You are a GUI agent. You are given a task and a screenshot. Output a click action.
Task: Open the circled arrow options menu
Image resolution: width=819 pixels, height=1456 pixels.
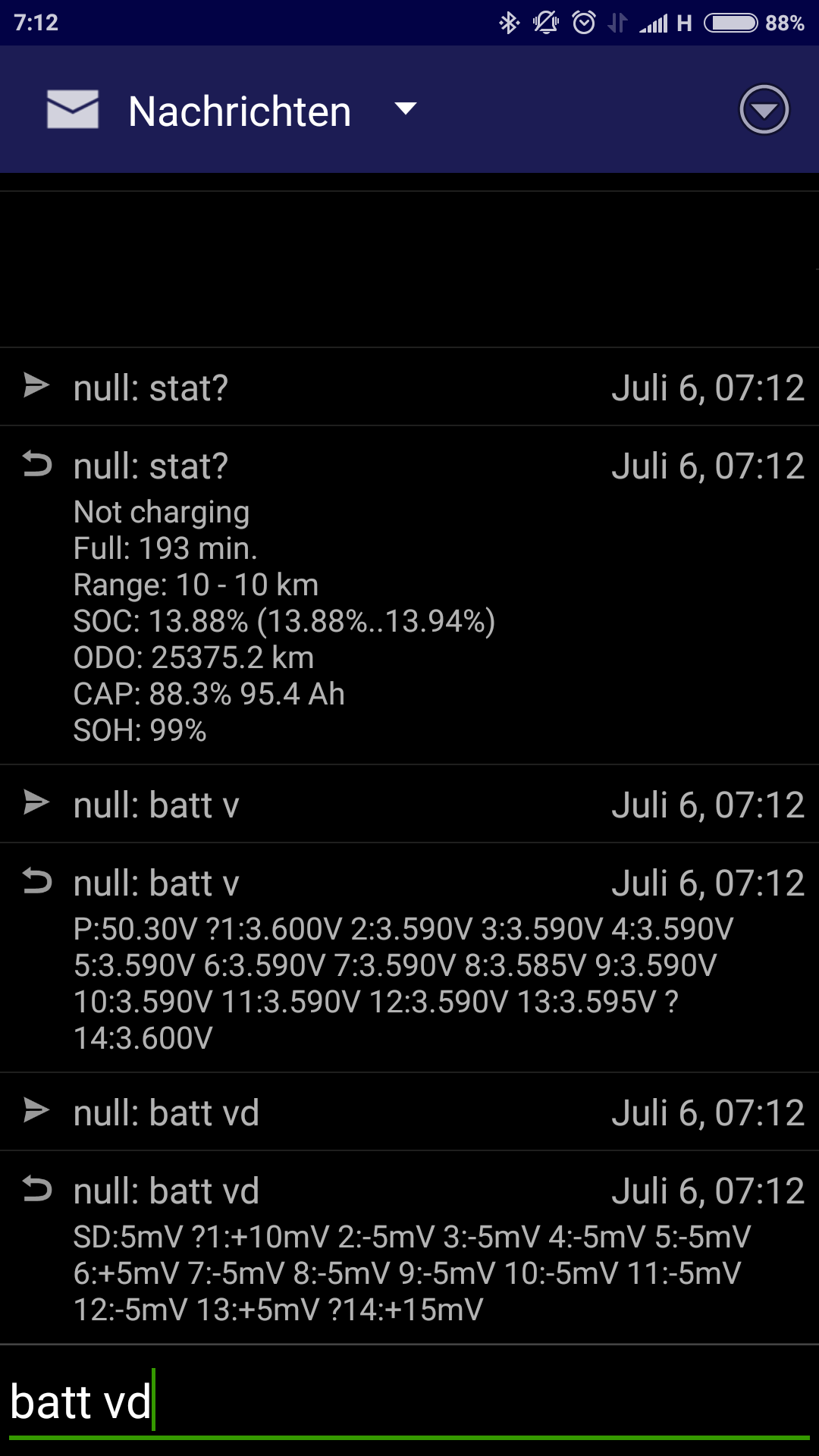point(764,110)
